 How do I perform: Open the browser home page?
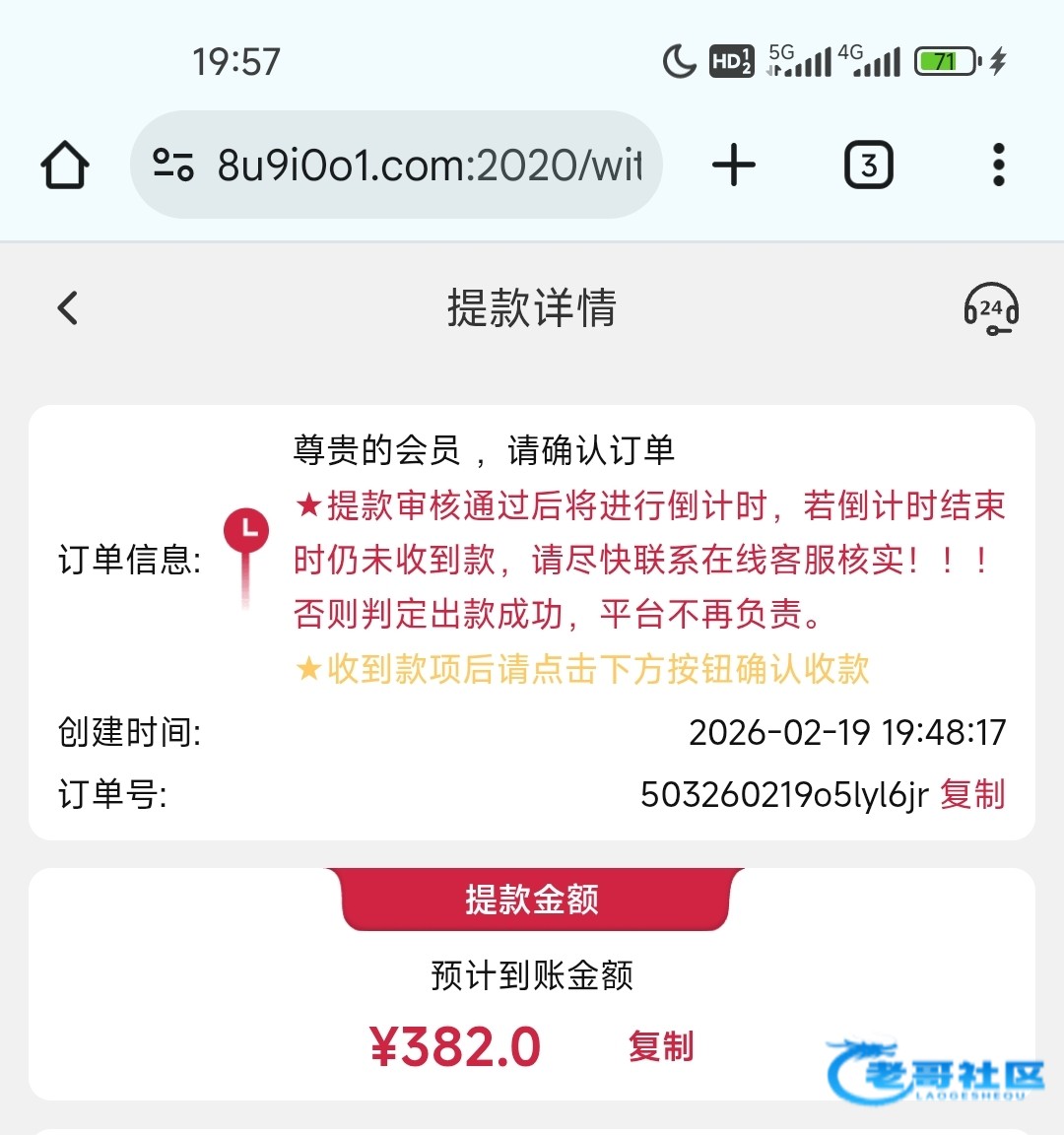65,165
